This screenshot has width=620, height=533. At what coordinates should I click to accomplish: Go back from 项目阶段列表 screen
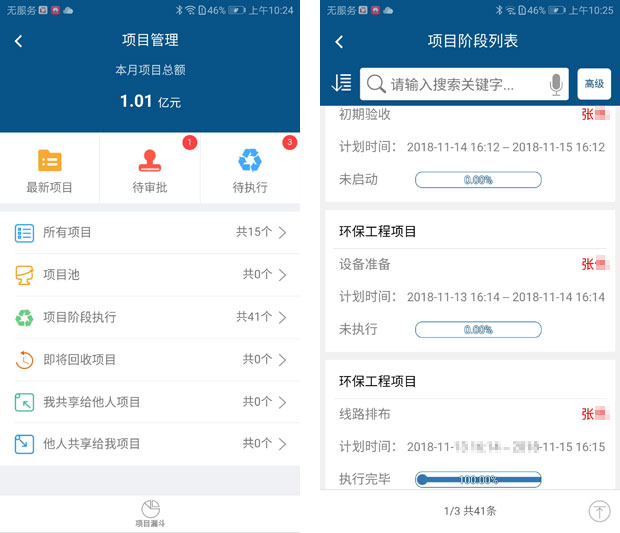(x=339, y=42)
